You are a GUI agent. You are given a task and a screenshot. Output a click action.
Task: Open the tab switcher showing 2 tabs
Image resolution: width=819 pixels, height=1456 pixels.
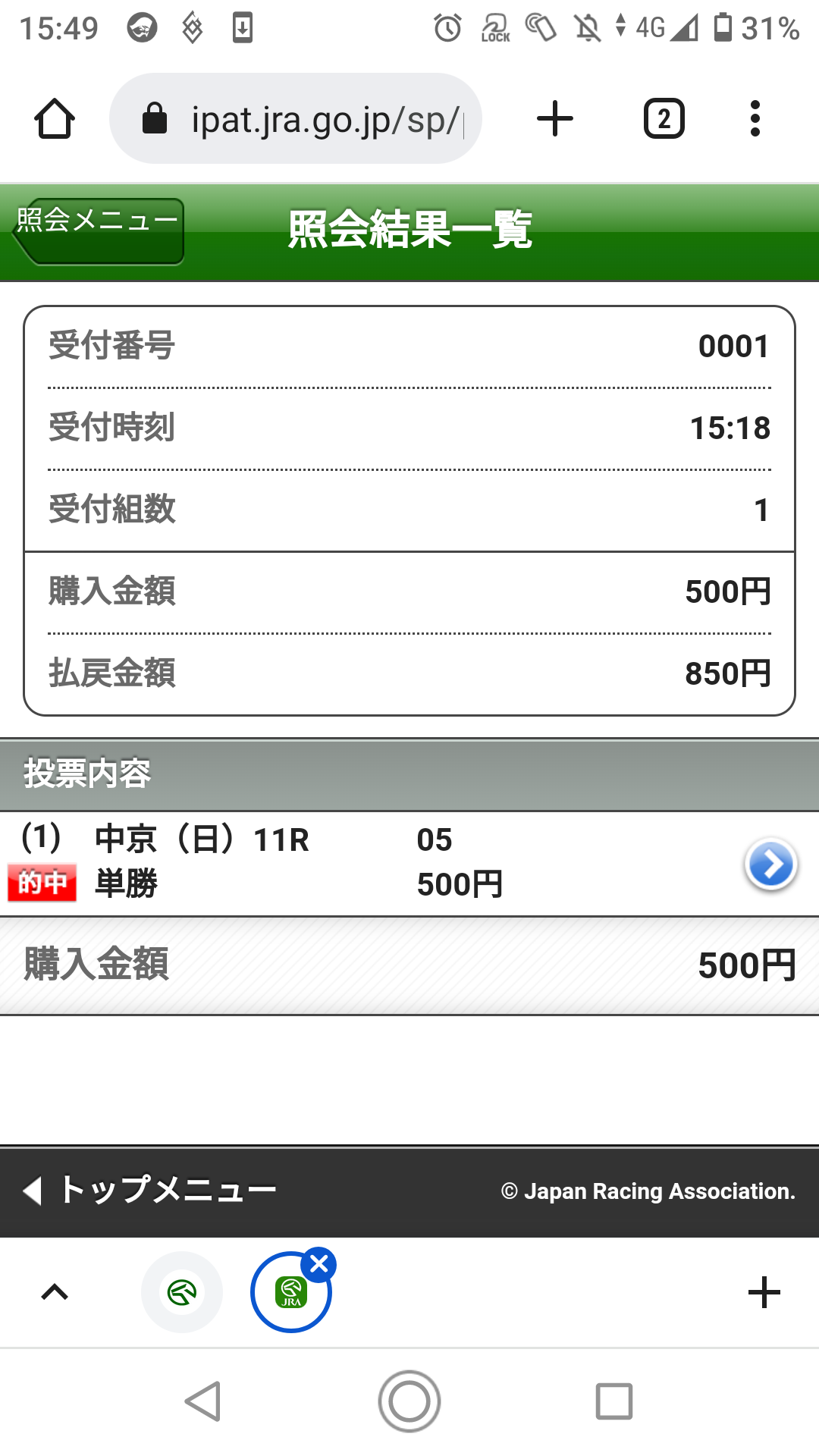(664, 119)
